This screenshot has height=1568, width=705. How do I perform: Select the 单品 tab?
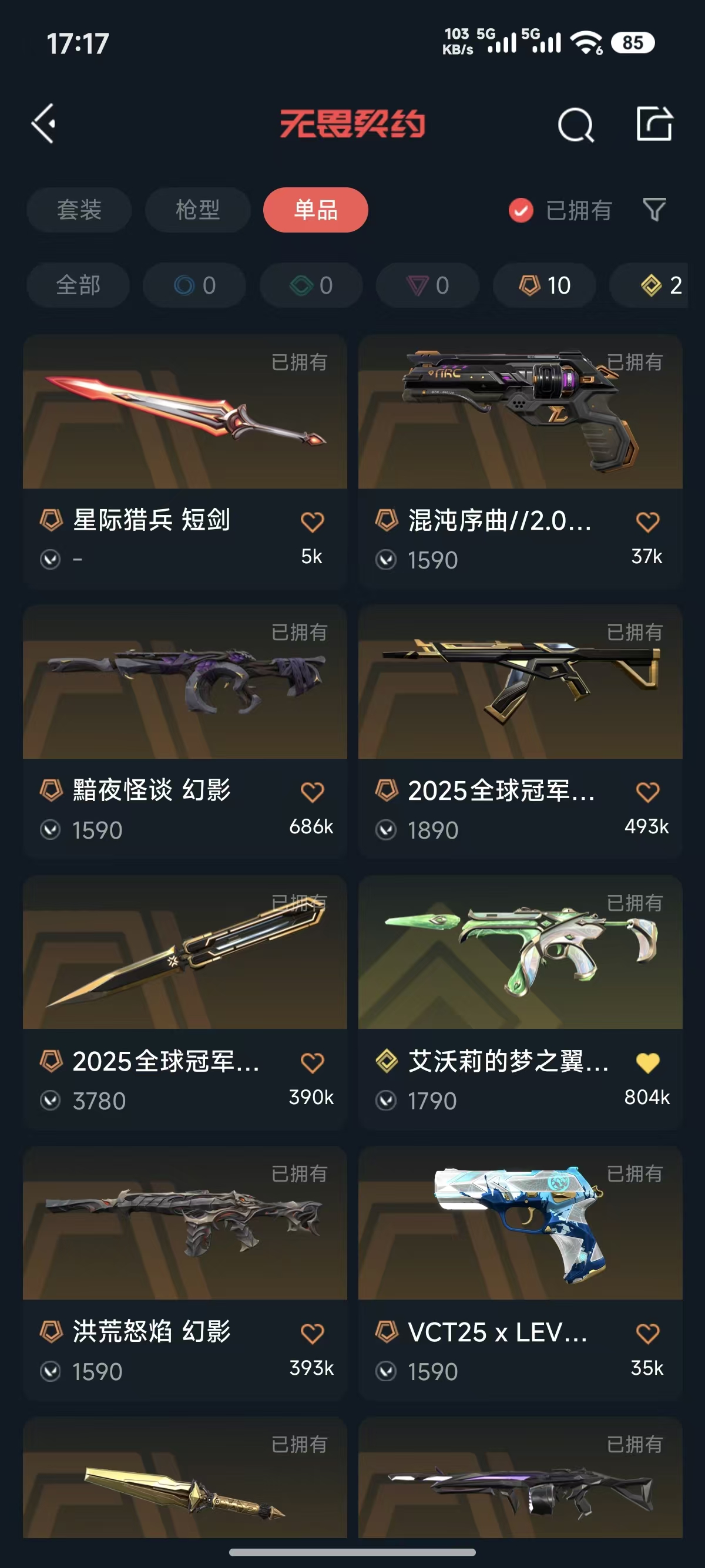315,210
